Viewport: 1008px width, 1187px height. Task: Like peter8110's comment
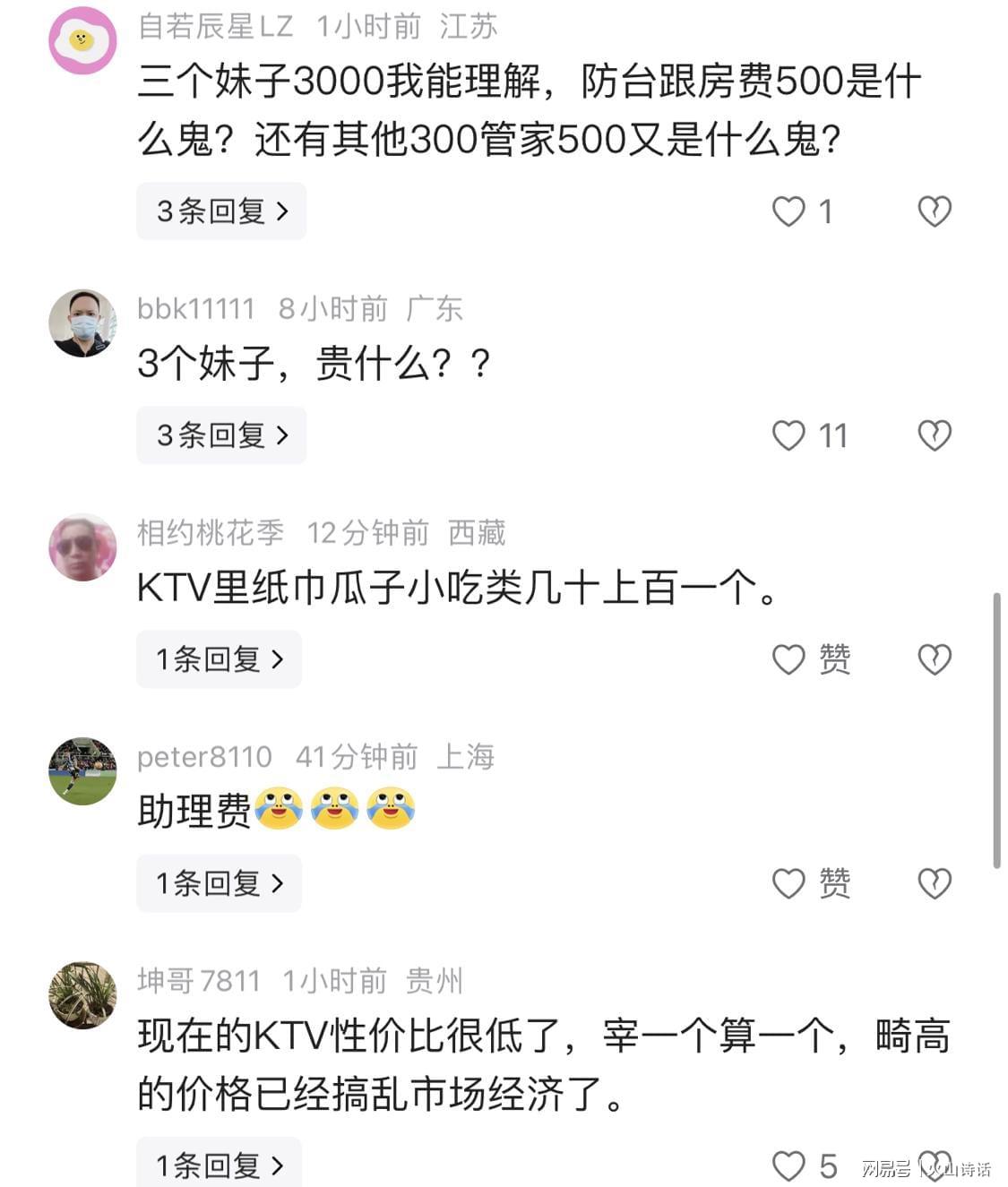coord(789,883)
